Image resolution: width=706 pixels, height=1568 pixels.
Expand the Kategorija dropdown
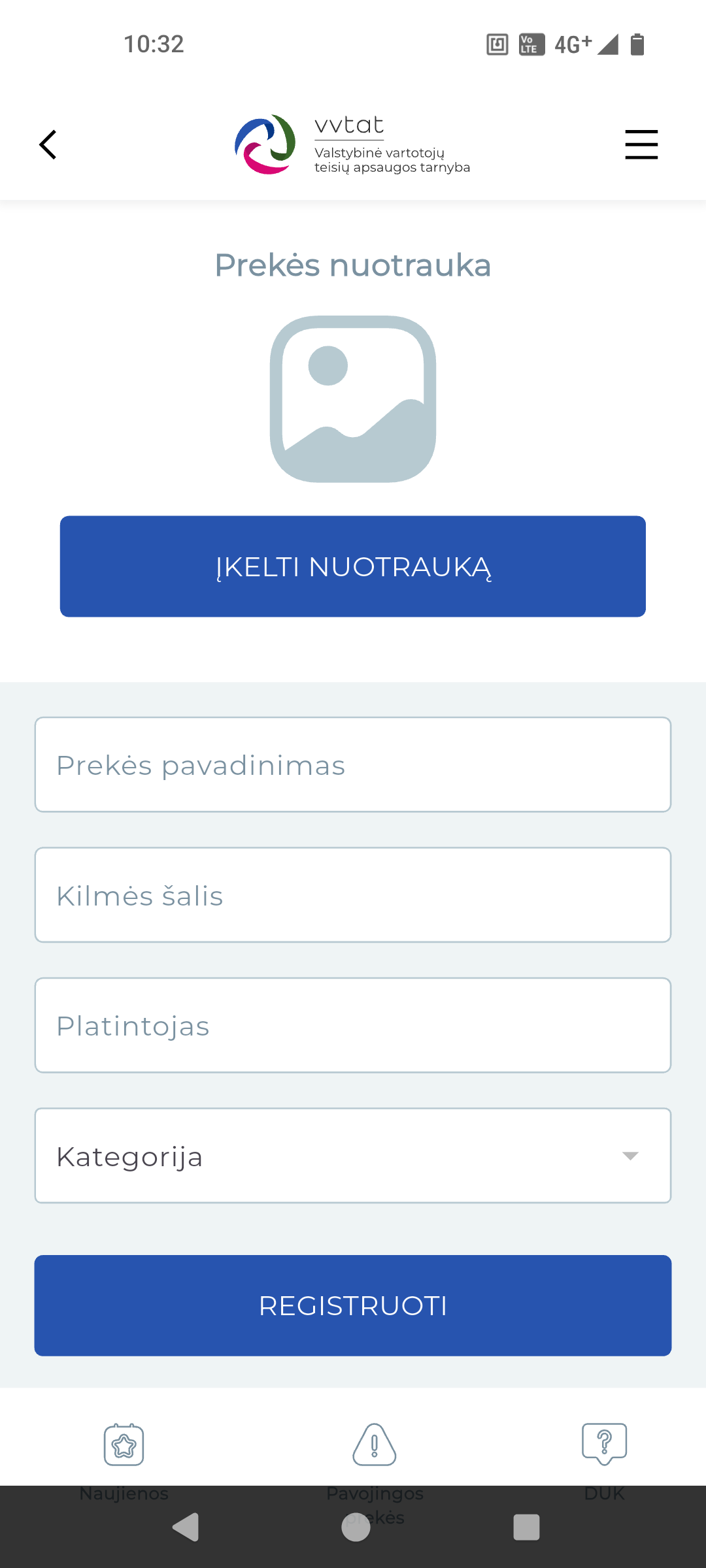pyautogui.click(x=353, y=1155)
